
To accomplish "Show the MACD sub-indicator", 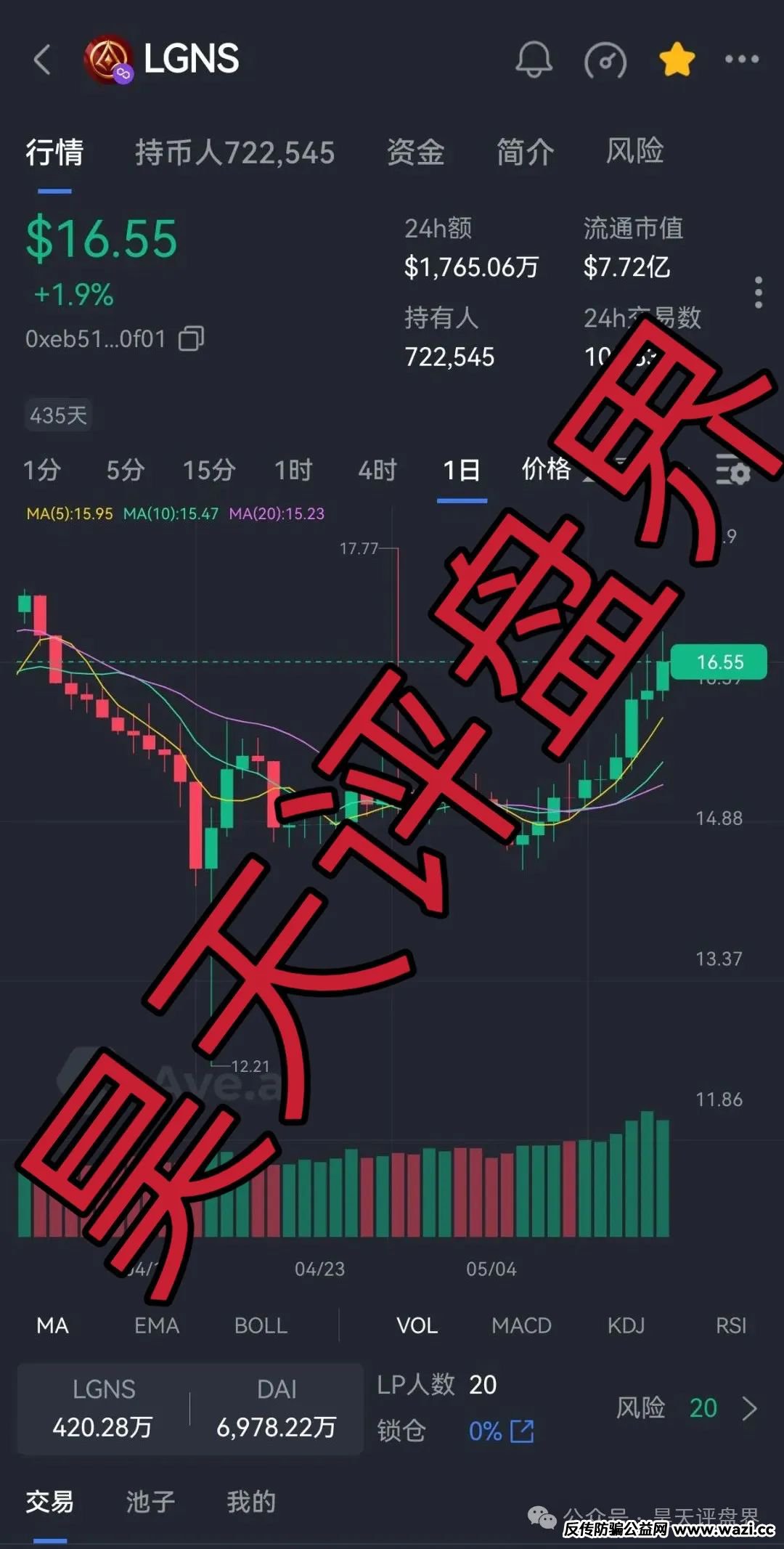I will click(521, 1325).
